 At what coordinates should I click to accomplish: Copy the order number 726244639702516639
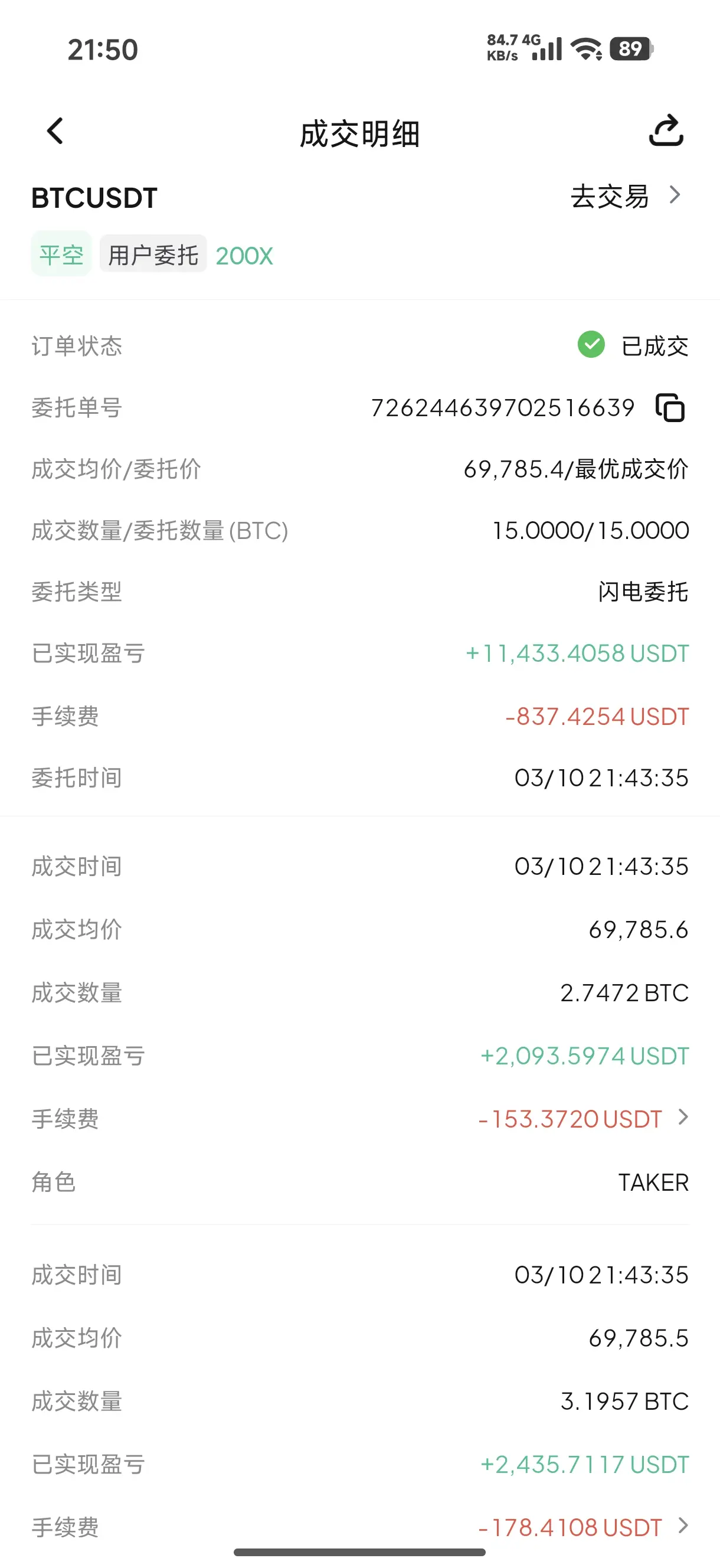670,408
